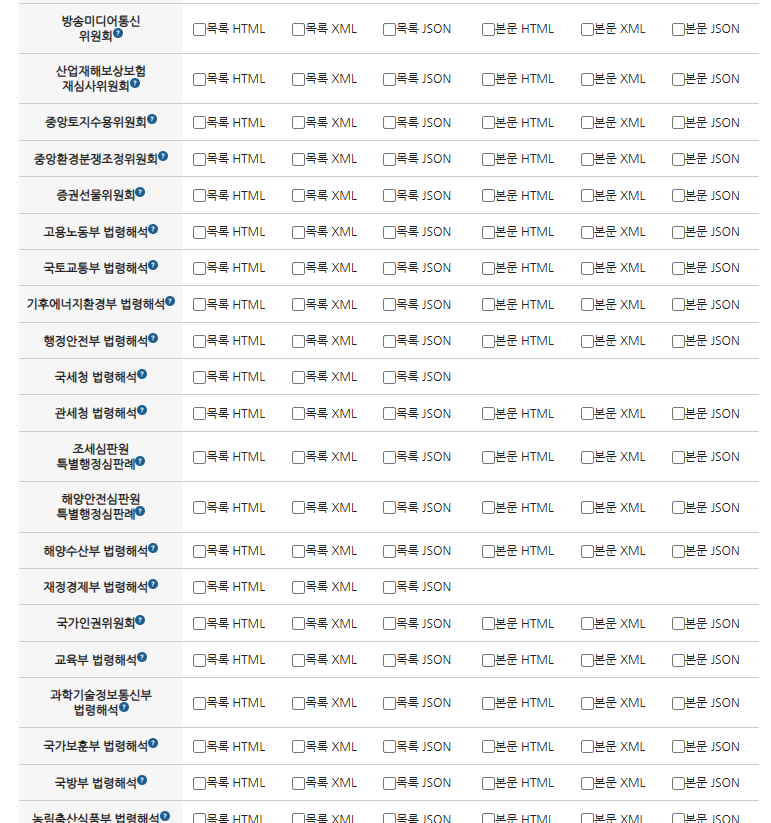Tick 본문 XML for 고용노동부 법령해석
771x823 pixels.
click(x=587, y=233)
